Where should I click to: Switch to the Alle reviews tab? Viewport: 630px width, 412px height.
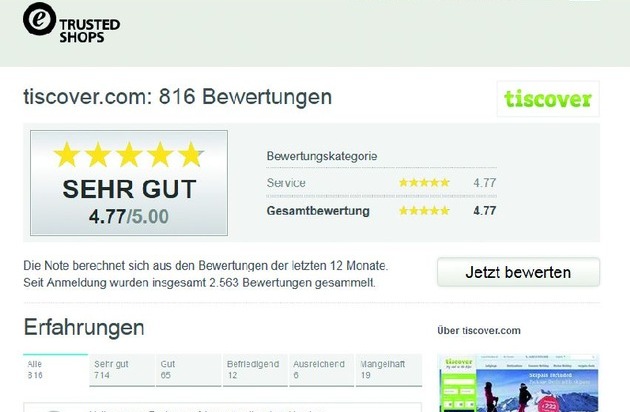[x=55, y=369]
